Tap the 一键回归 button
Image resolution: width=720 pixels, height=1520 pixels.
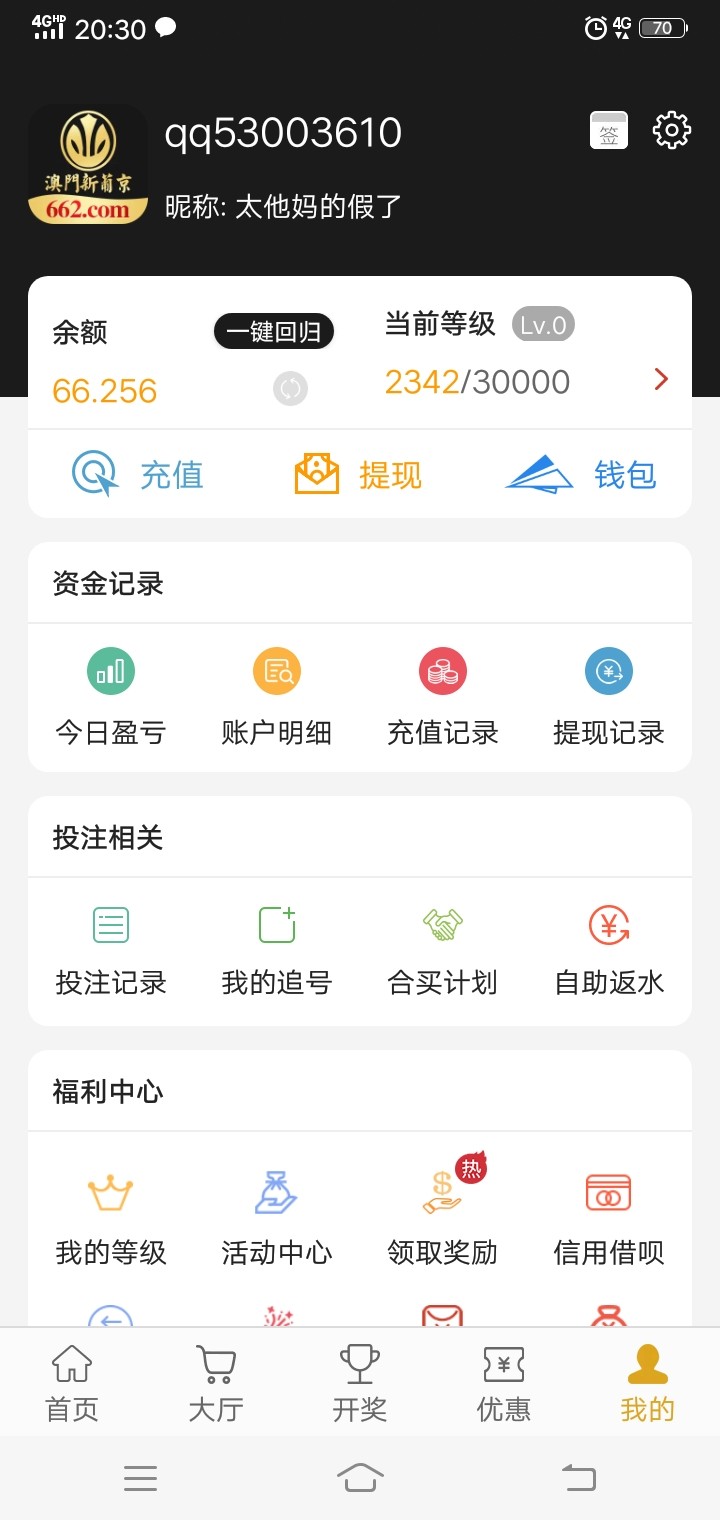[x=273, y=331]
